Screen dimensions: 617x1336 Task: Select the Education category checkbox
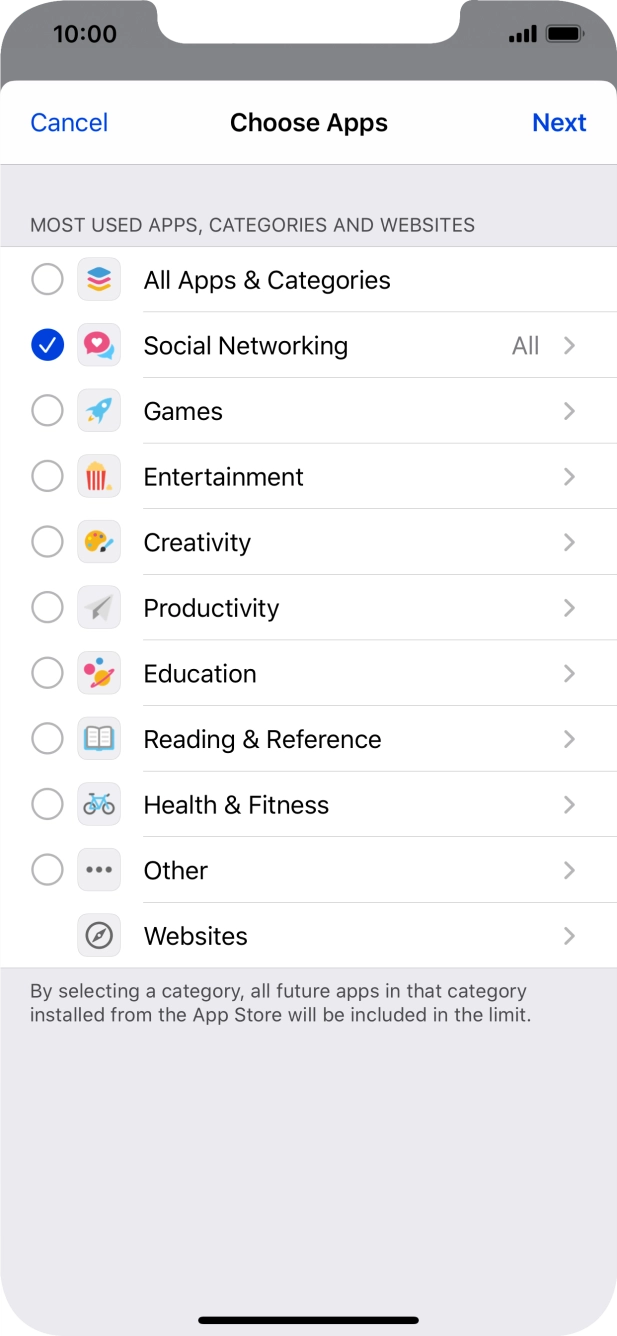tap(47, 674)
